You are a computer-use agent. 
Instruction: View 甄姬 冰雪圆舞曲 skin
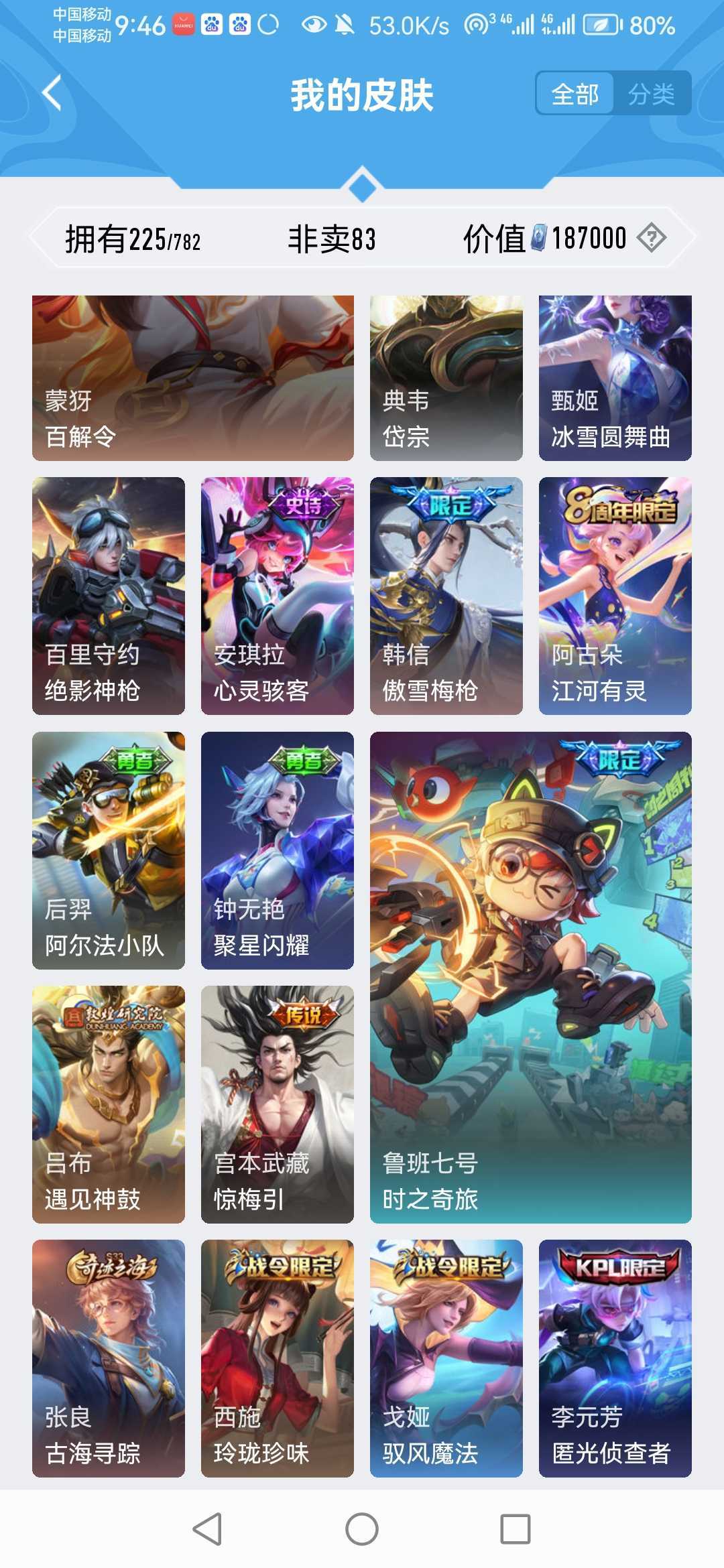coord(615,378)
